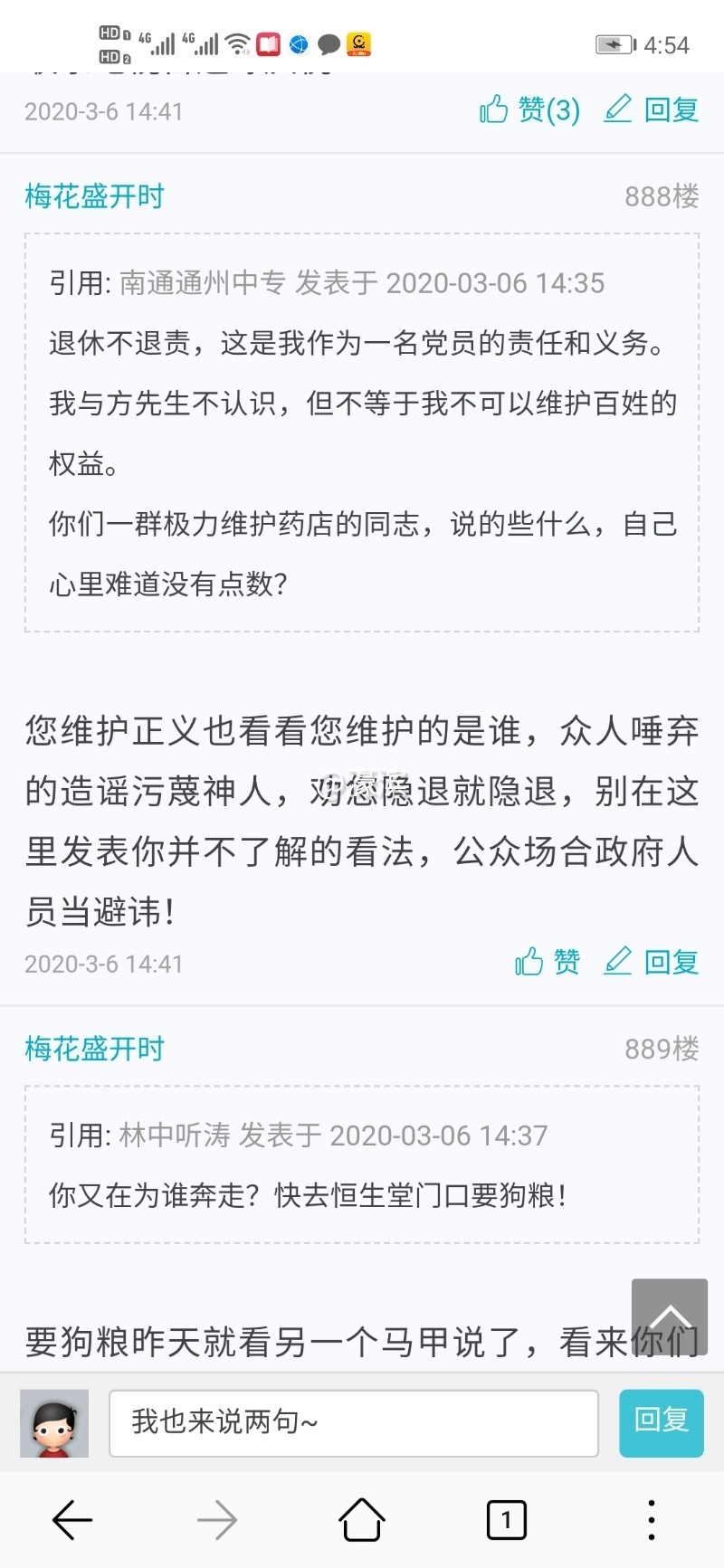Open the browser overflow menu
Screen dimensions: 724x1568
(x=651, y=1520)
